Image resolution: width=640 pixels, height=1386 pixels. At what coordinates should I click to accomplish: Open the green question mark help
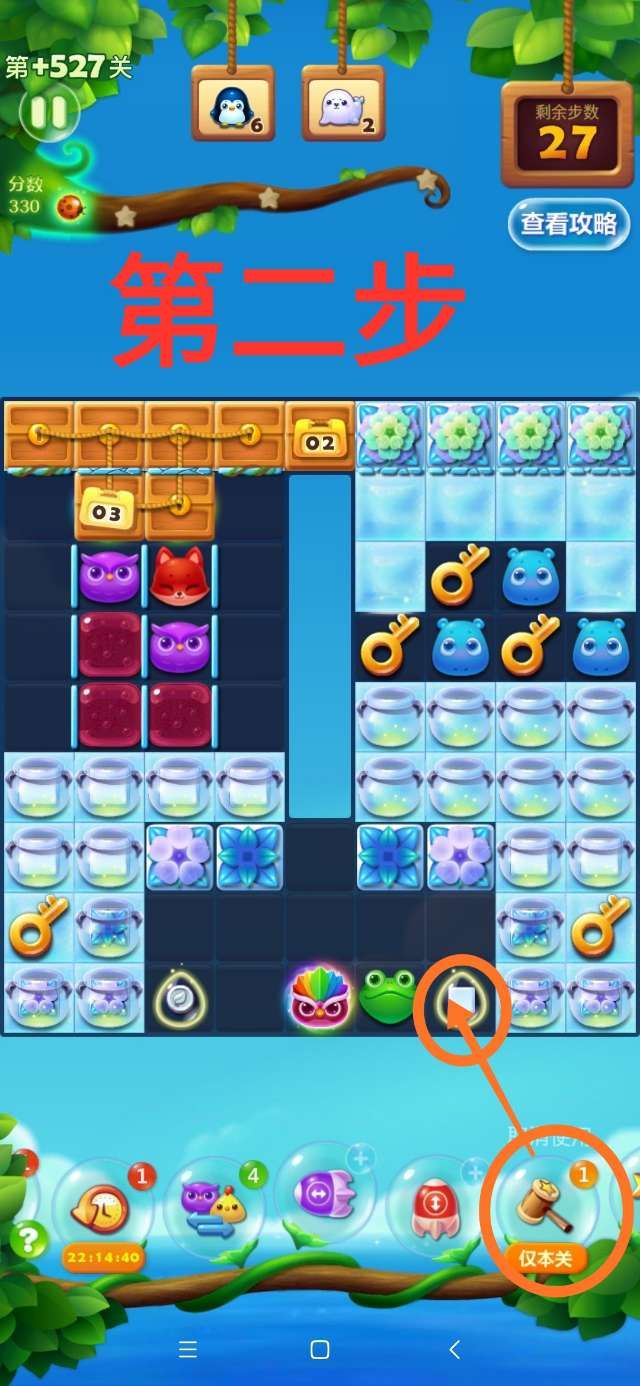coord(28,1239)
